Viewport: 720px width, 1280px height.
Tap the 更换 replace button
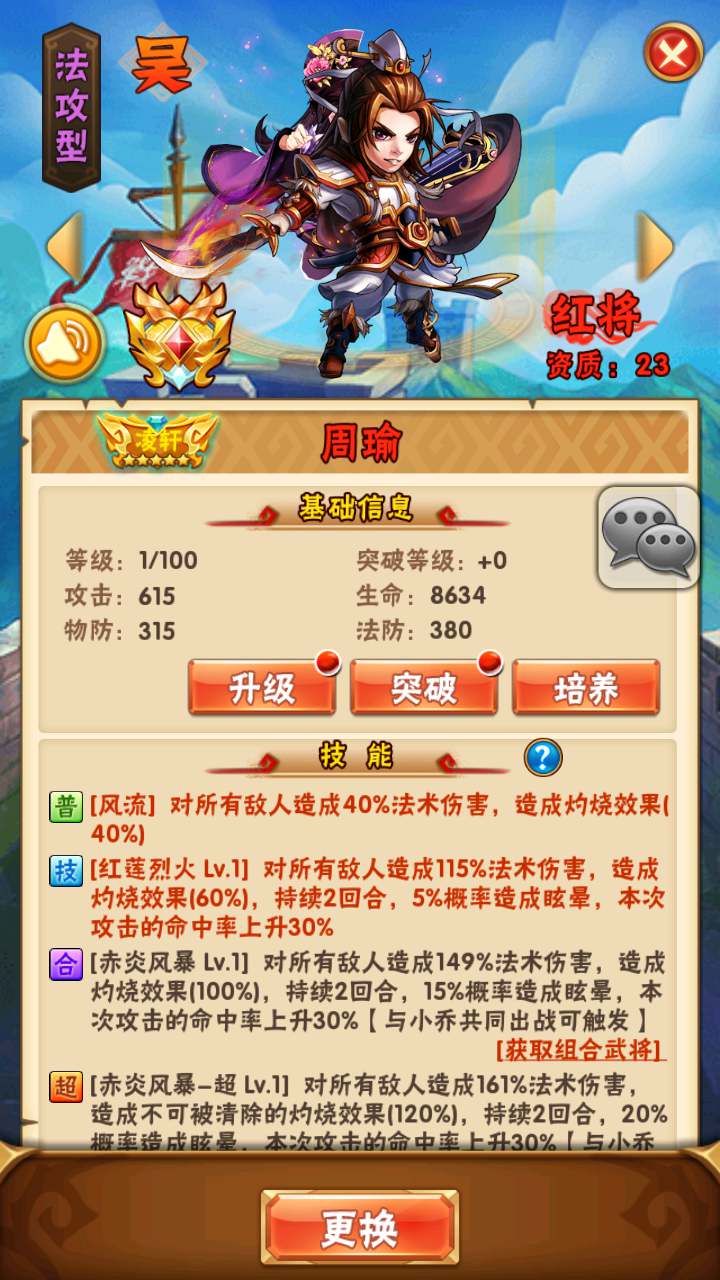pyautogui.click(x=360, y=1229)
